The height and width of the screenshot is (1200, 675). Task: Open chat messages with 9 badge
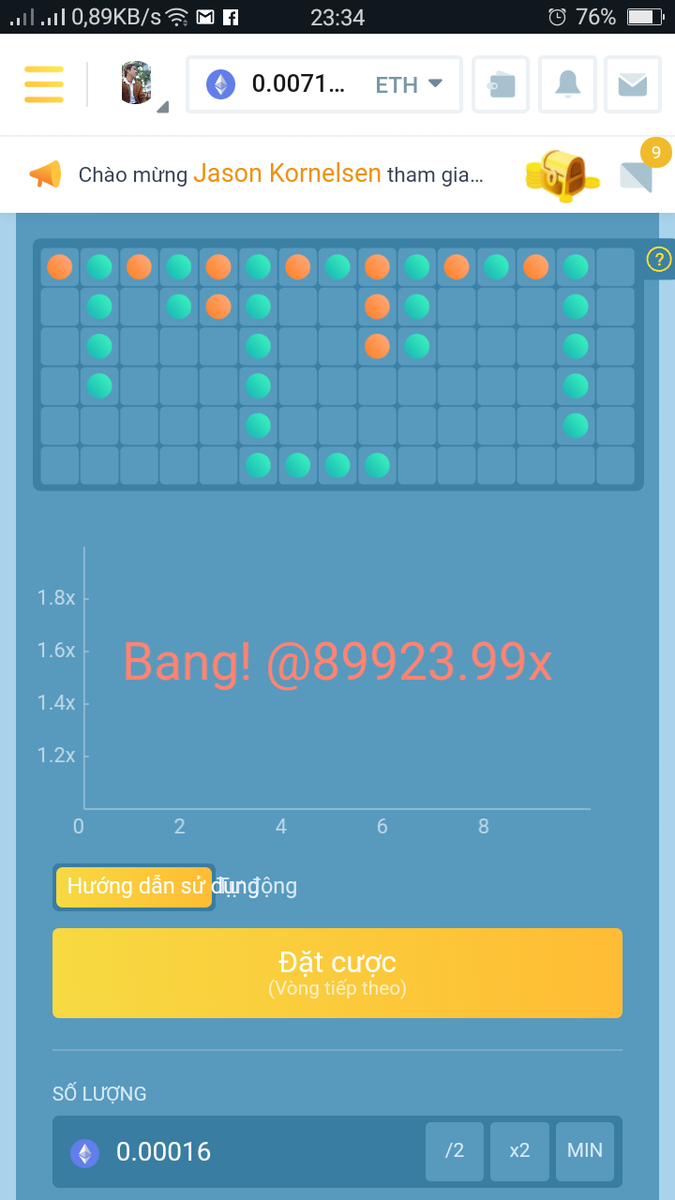(637, 173)
